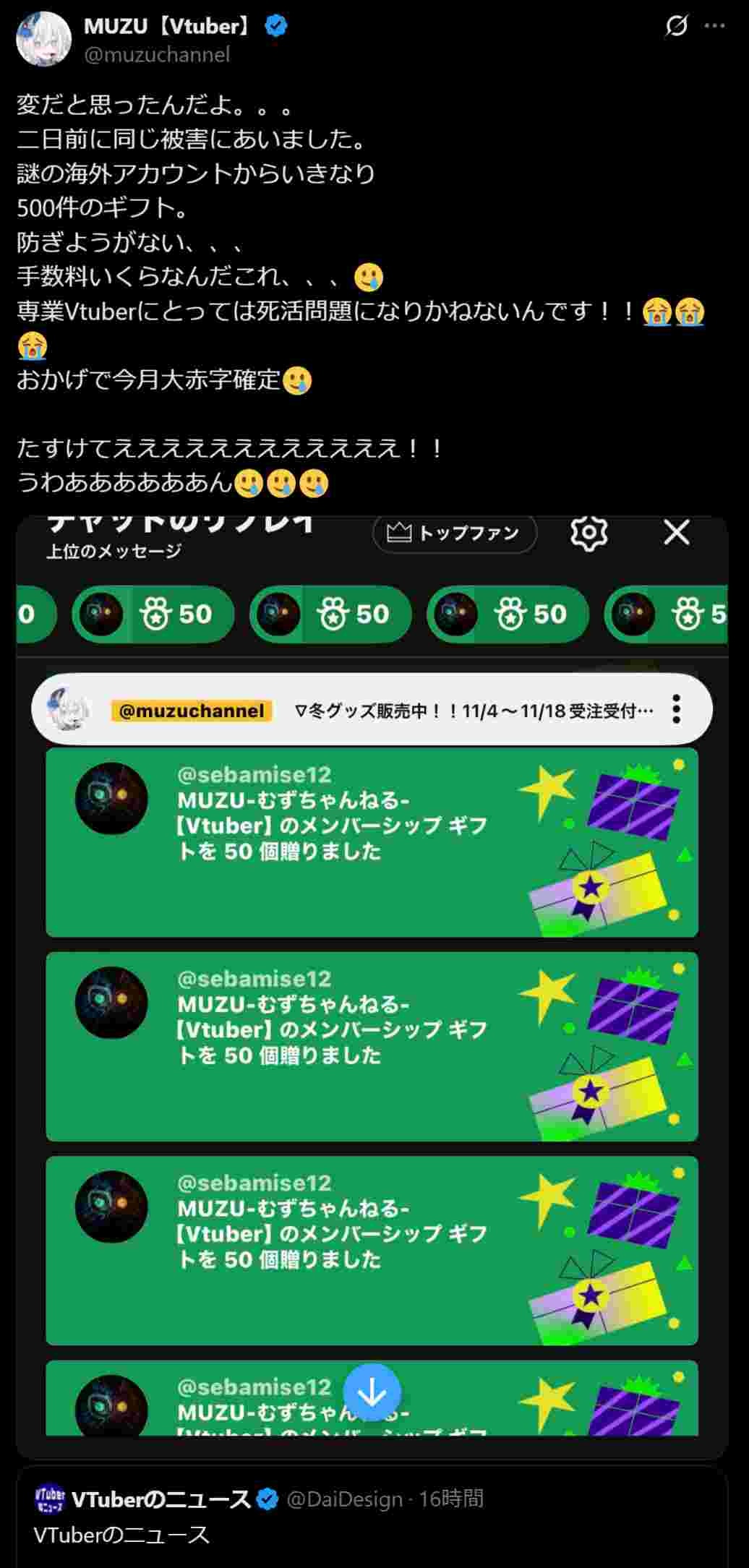The width and height of the screenshot is (749, 1568).
Task: Open the post's three-dot overflow menu
Action: pyautogui.click(x=714, y=26)
